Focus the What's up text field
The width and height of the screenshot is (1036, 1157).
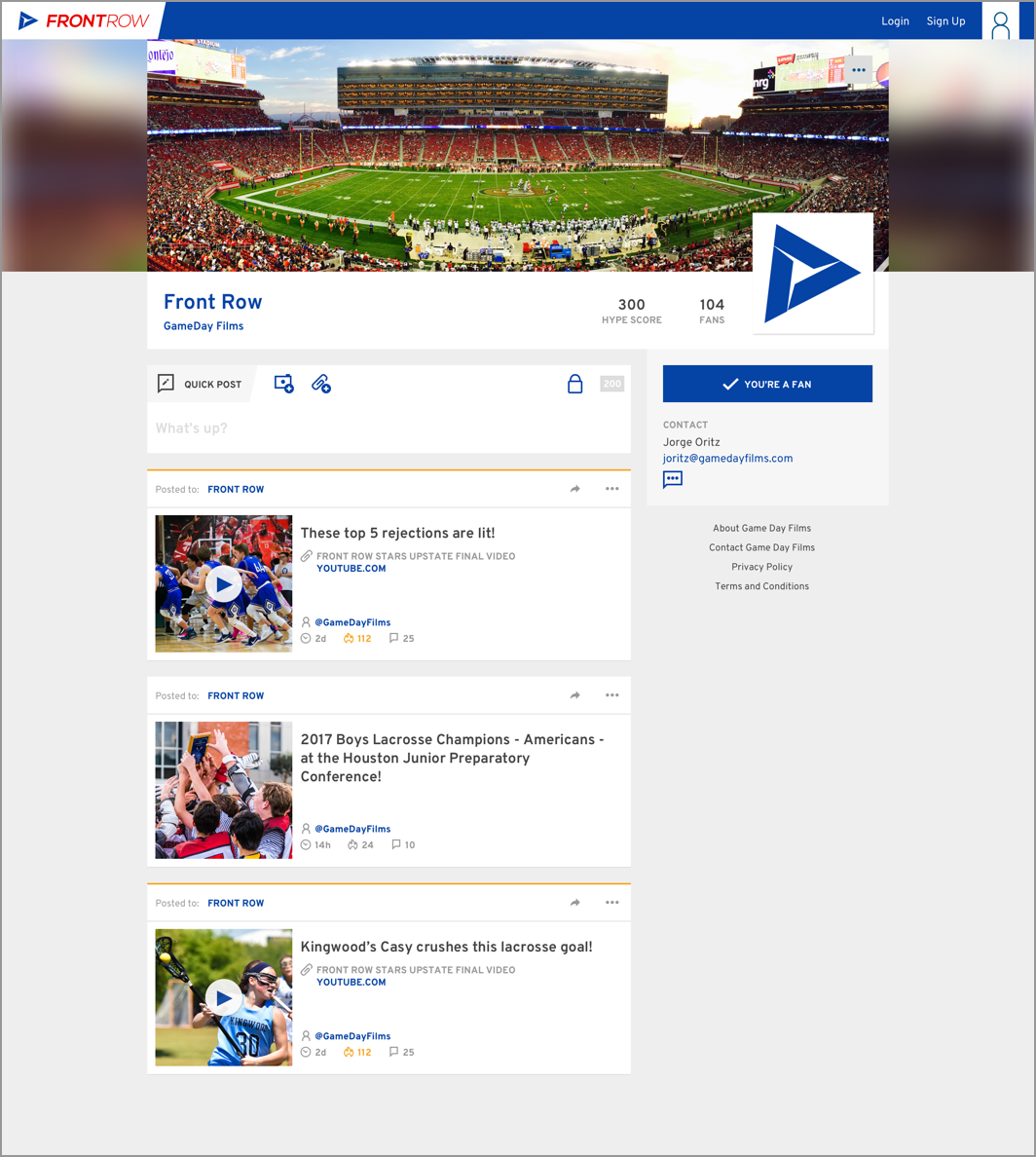click(388, 429)
